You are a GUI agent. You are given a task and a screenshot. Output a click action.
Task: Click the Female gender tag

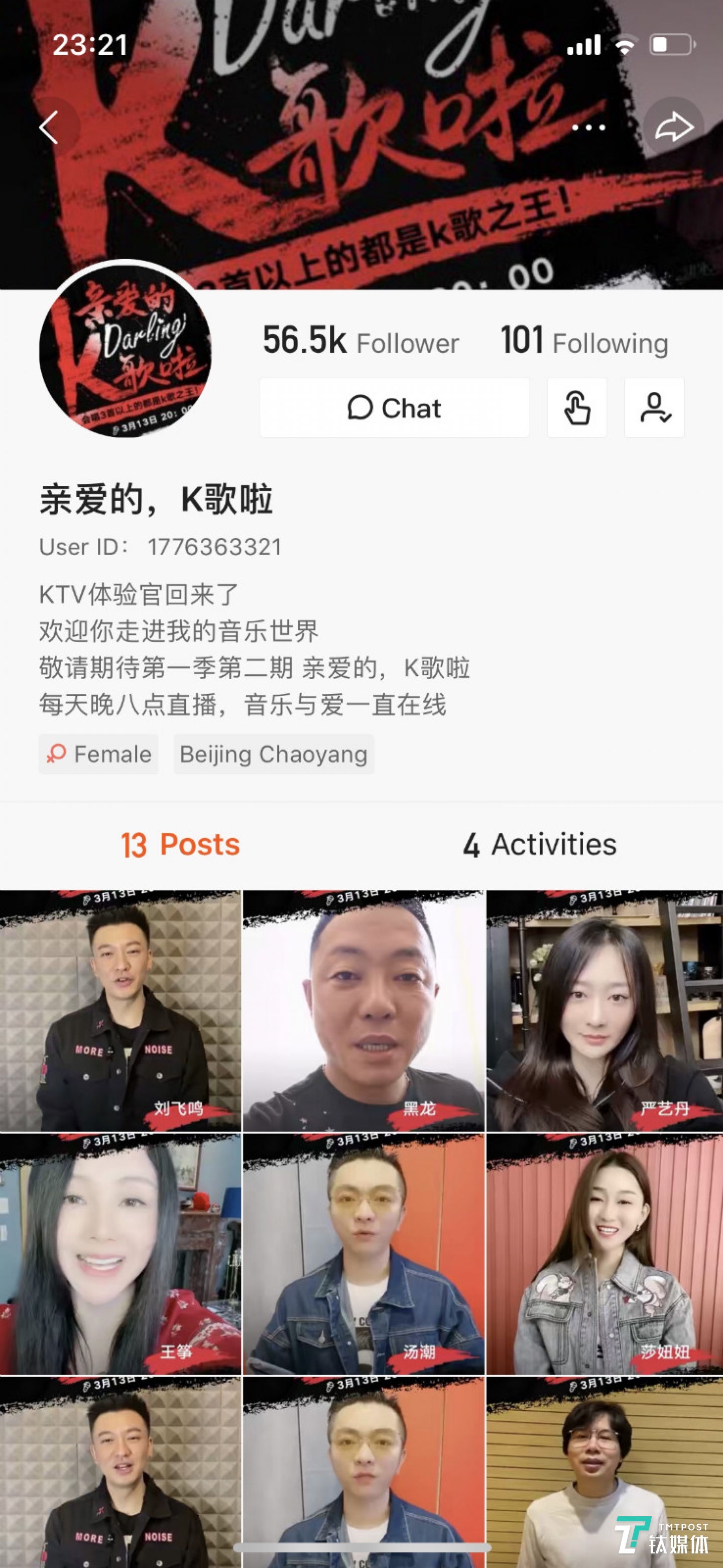[98, 754]
